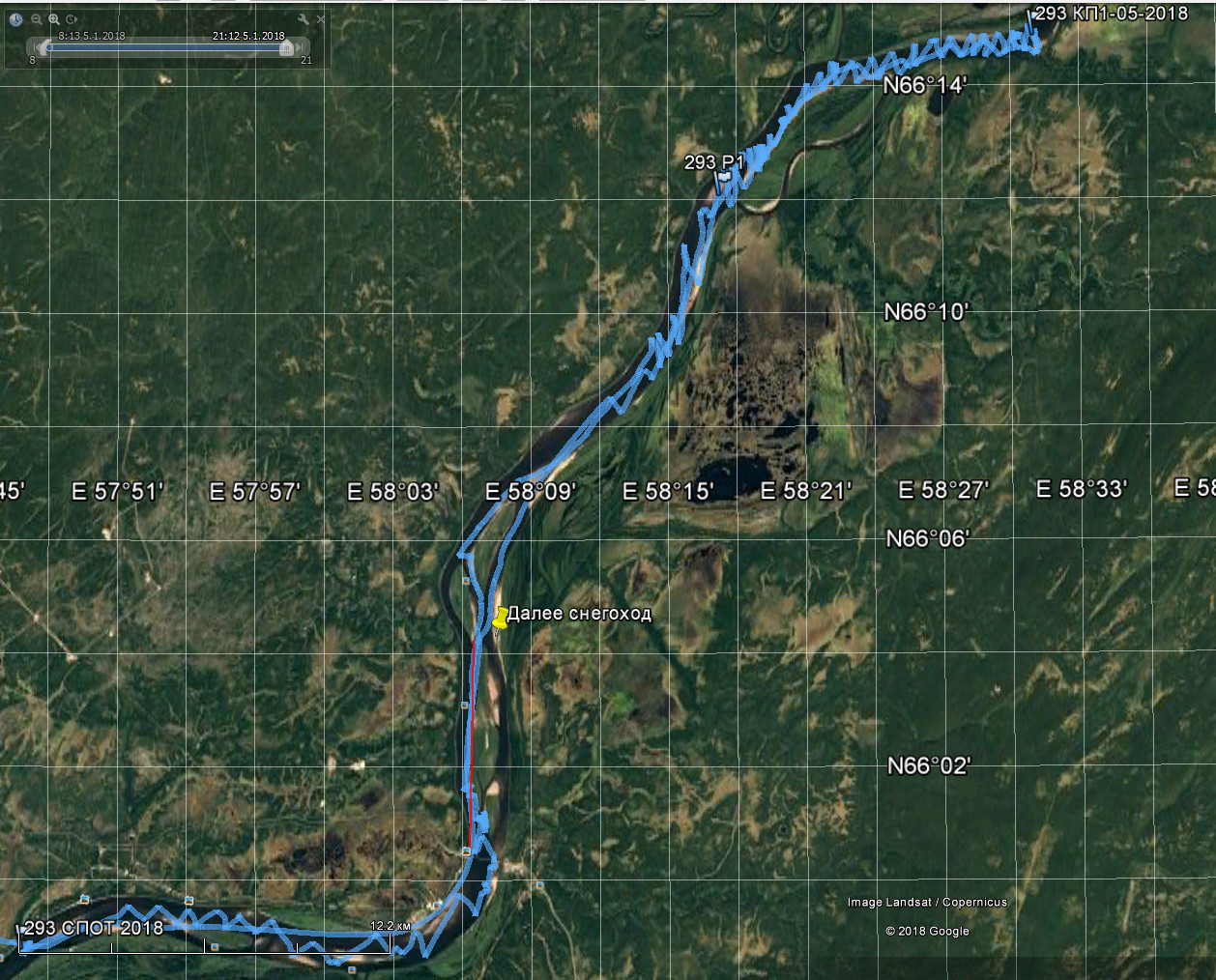Tap the 21:12 end handle on timeline
Screen dimensions: 1216x980
[x=286, y=48]
